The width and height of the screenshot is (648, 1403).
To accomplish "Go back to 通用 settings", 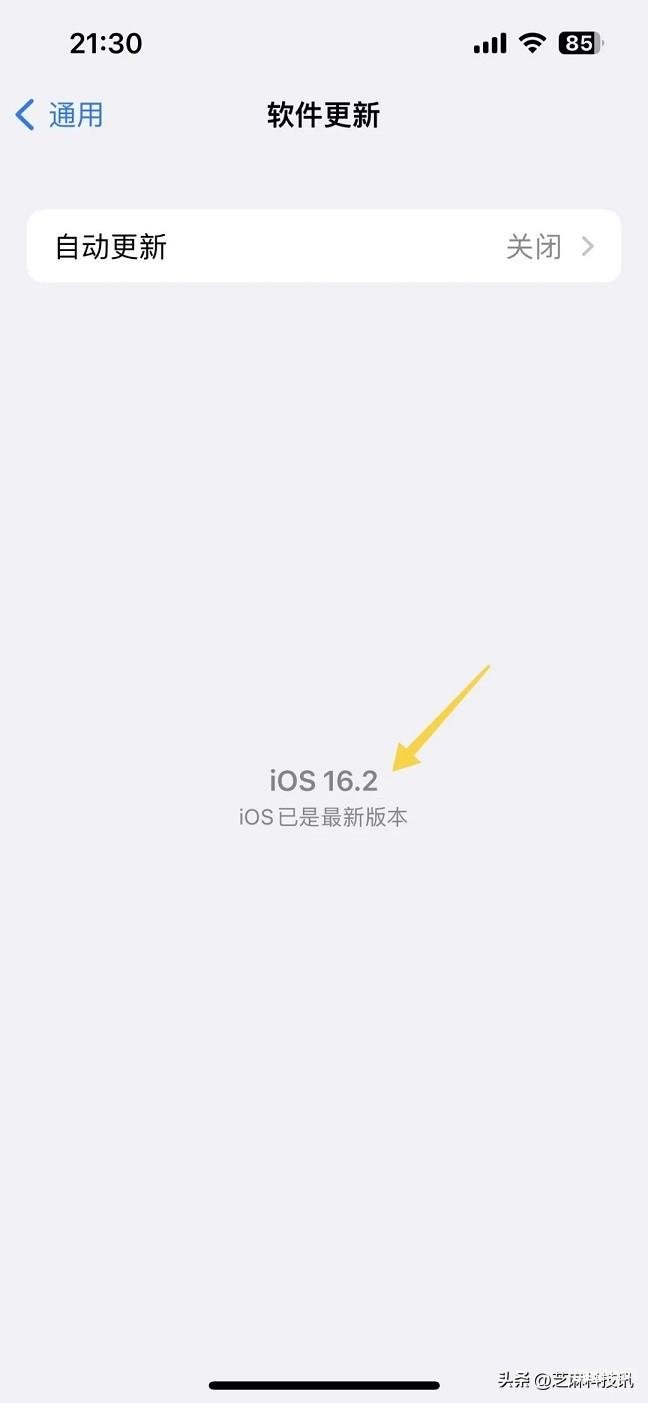I will click(x=60, y=115).
